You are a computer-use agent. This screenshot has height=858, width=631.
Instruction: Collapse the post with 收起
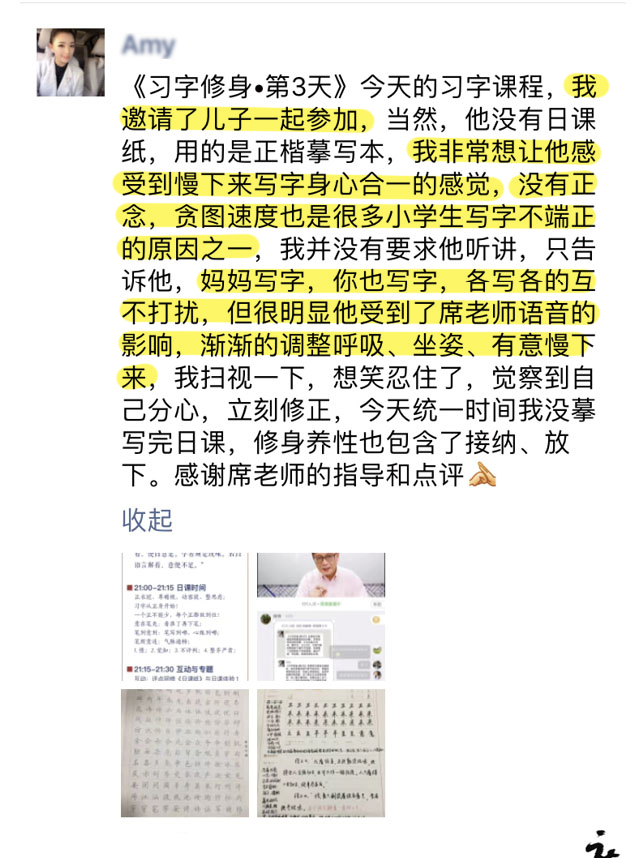pos(147,520)
